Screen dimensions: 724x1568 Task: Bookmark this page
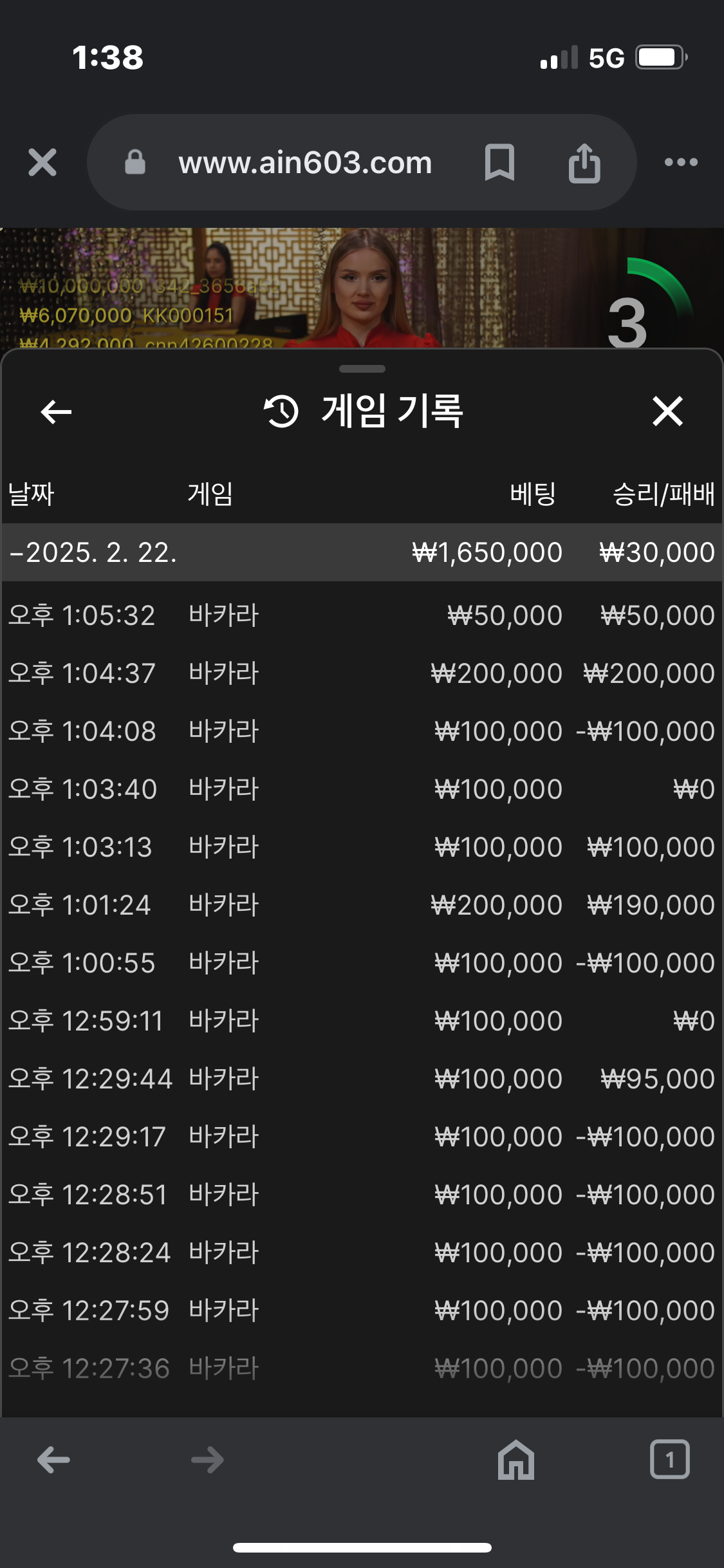click(x=499, y=162)
